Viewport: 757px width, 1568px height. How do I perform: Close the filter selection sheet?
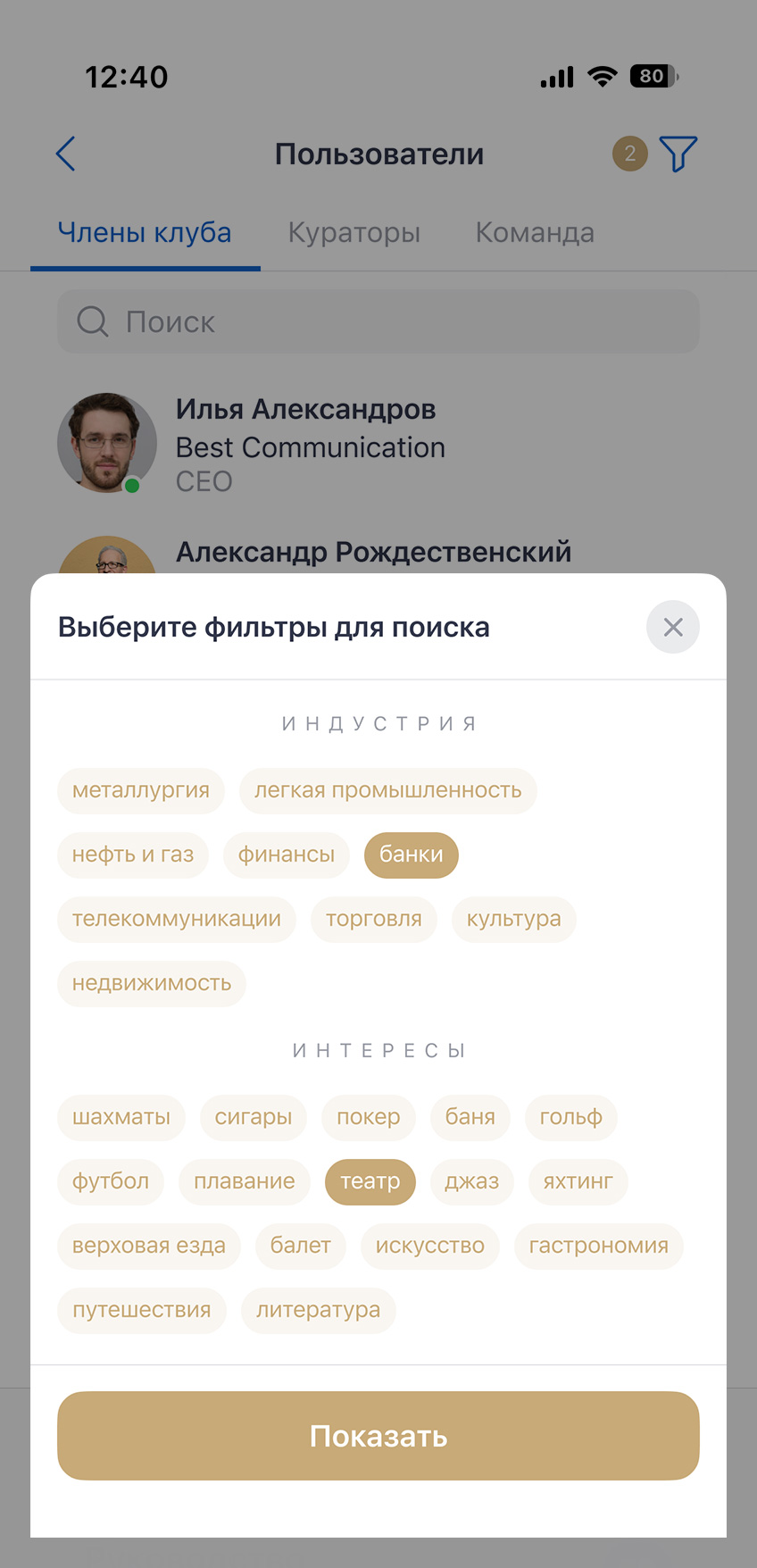pyautogui.click(x=672, y=627)
